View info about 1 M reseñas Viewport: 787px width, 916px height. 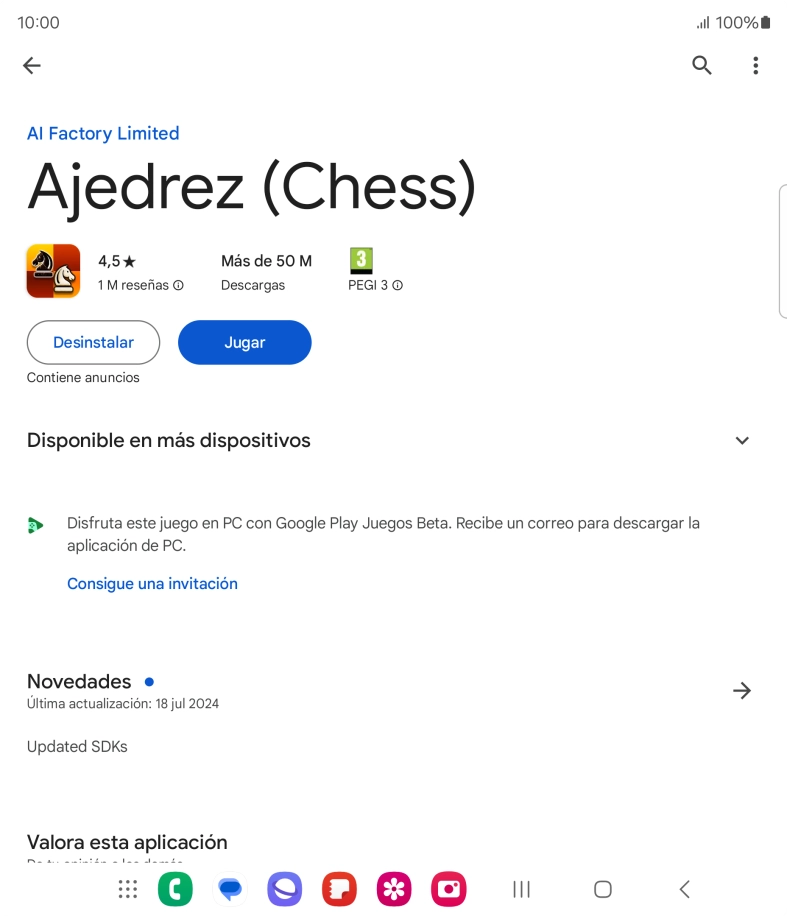click(x=178, y=285)
